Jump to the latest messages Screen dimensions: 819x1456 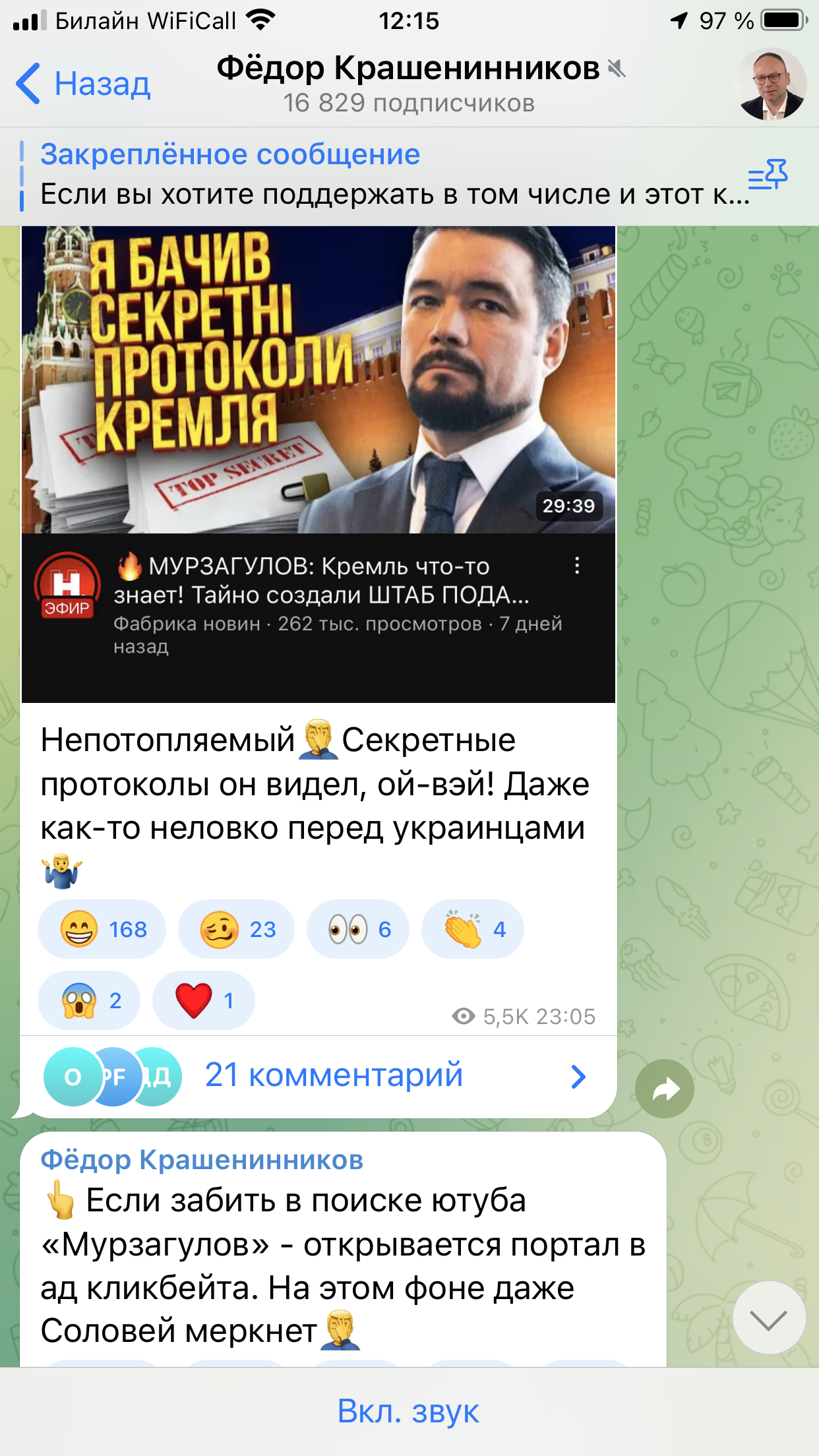pyautogui.click(x=769, y=1319)
